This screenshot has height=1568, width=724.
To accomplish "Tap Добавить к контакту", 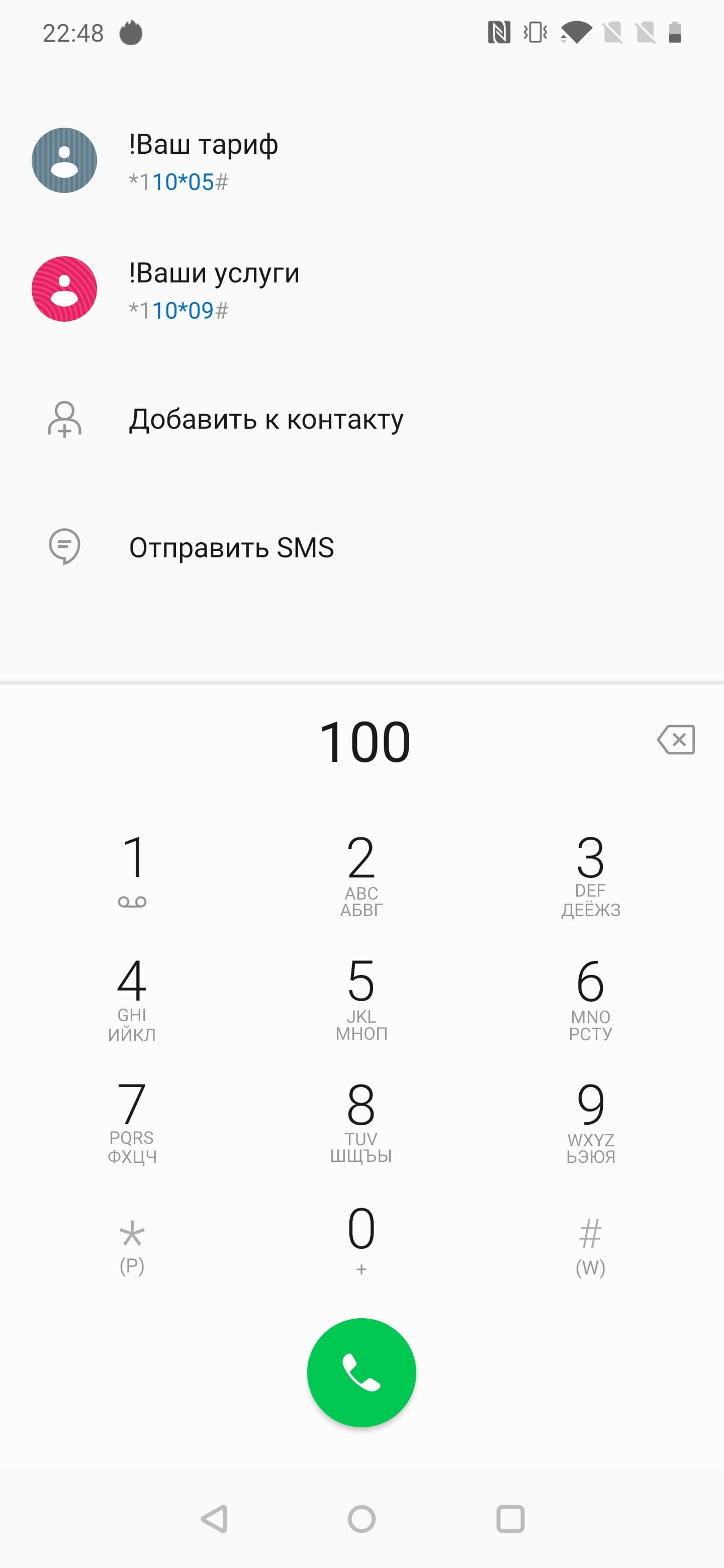I will [x=265, y=420].
